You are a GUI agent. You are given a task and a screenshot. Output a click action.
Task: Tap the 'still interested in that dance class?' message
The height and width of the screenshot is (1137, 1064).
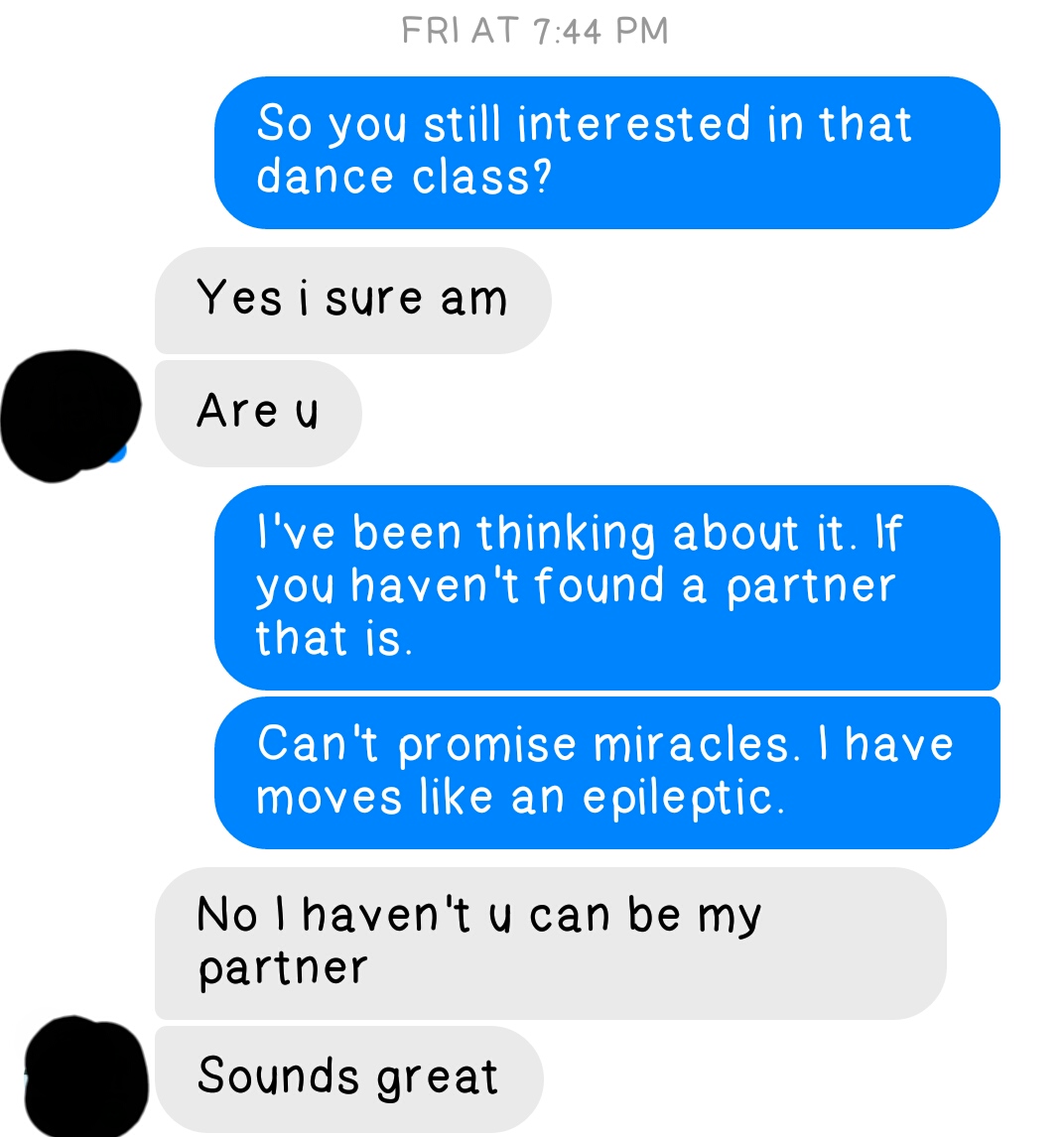pos(605,152)
